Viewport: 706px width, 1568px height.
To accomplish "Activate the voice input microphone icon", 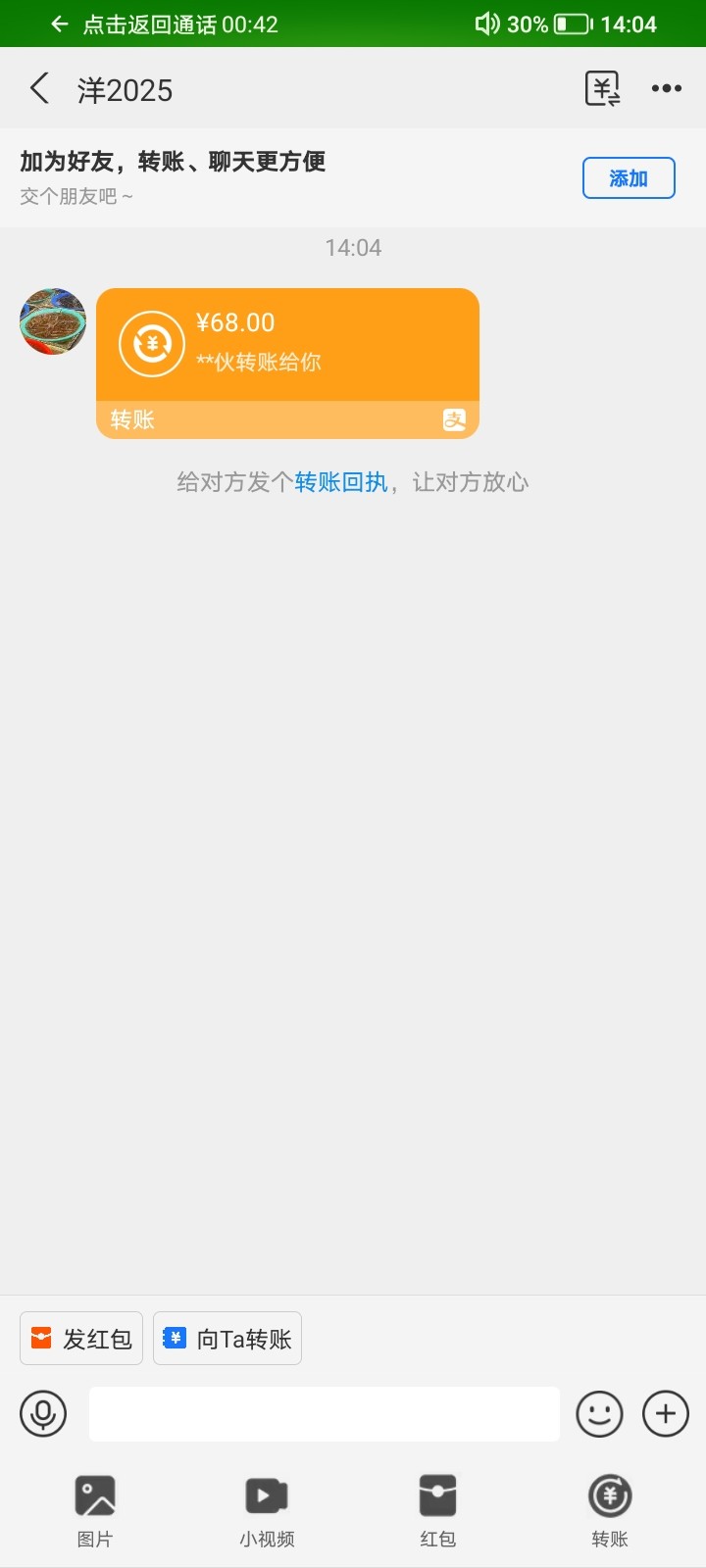I will tap(43, 1413).
